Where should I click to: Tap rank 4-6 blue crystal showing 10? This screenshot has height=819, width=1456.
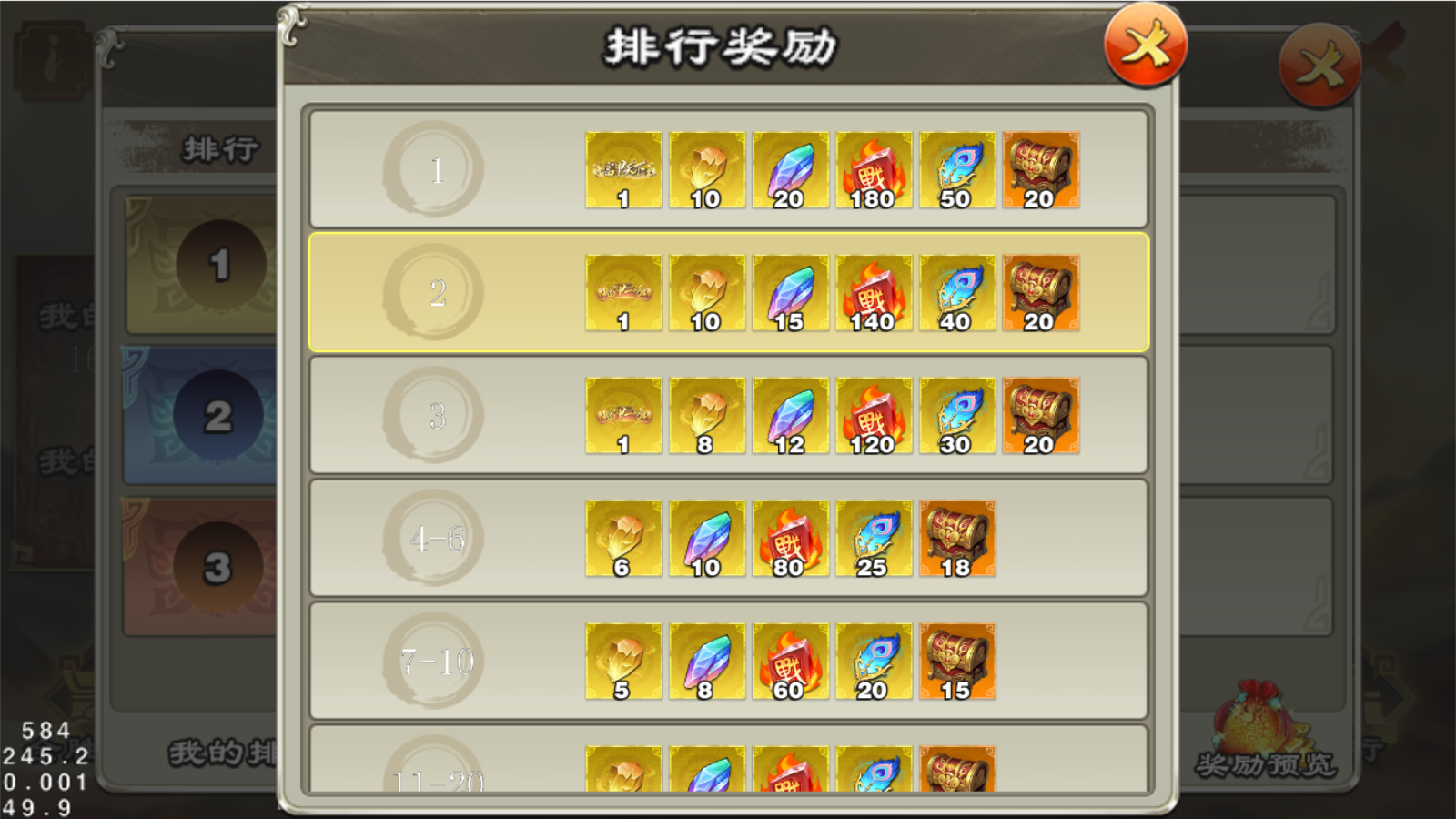pyautogui.click(x=707, y=539)
